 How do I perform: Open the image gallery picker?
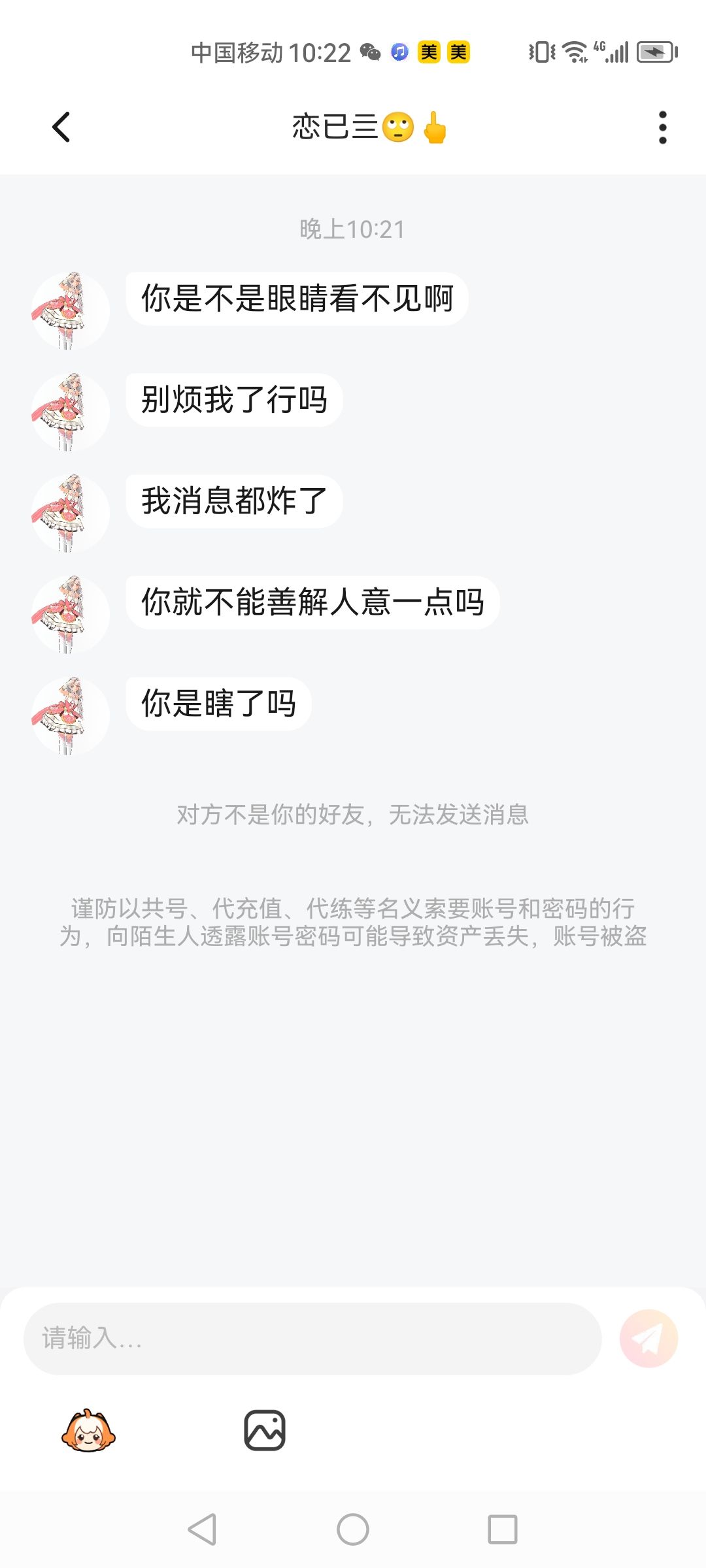[x=265, y=1431]
